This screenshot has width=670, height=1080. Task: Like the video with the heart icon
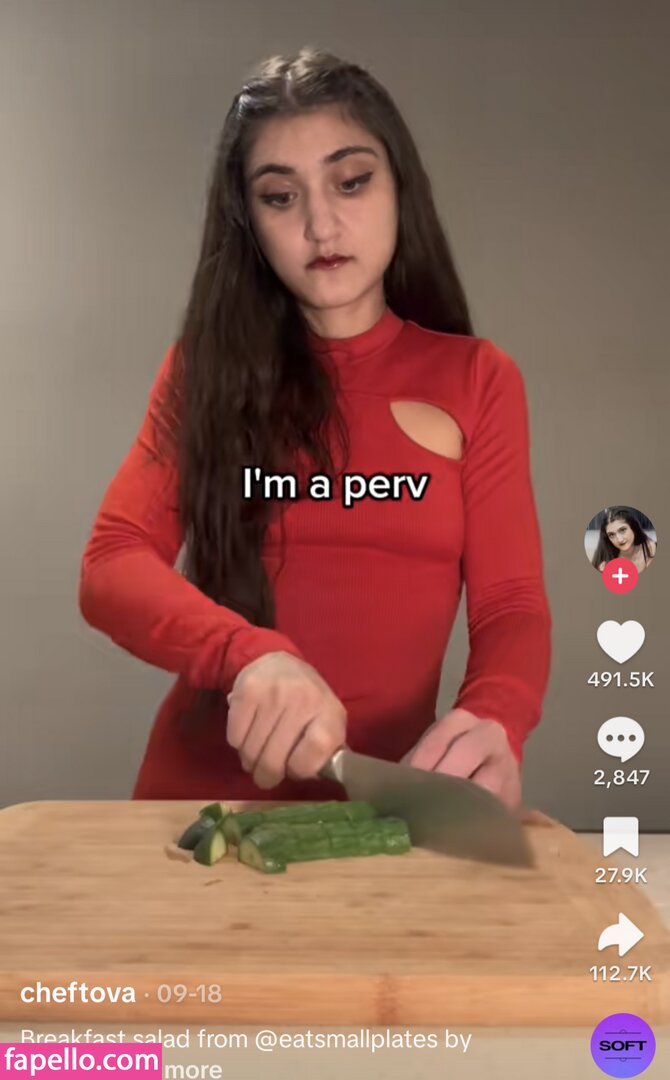(620, 642)
